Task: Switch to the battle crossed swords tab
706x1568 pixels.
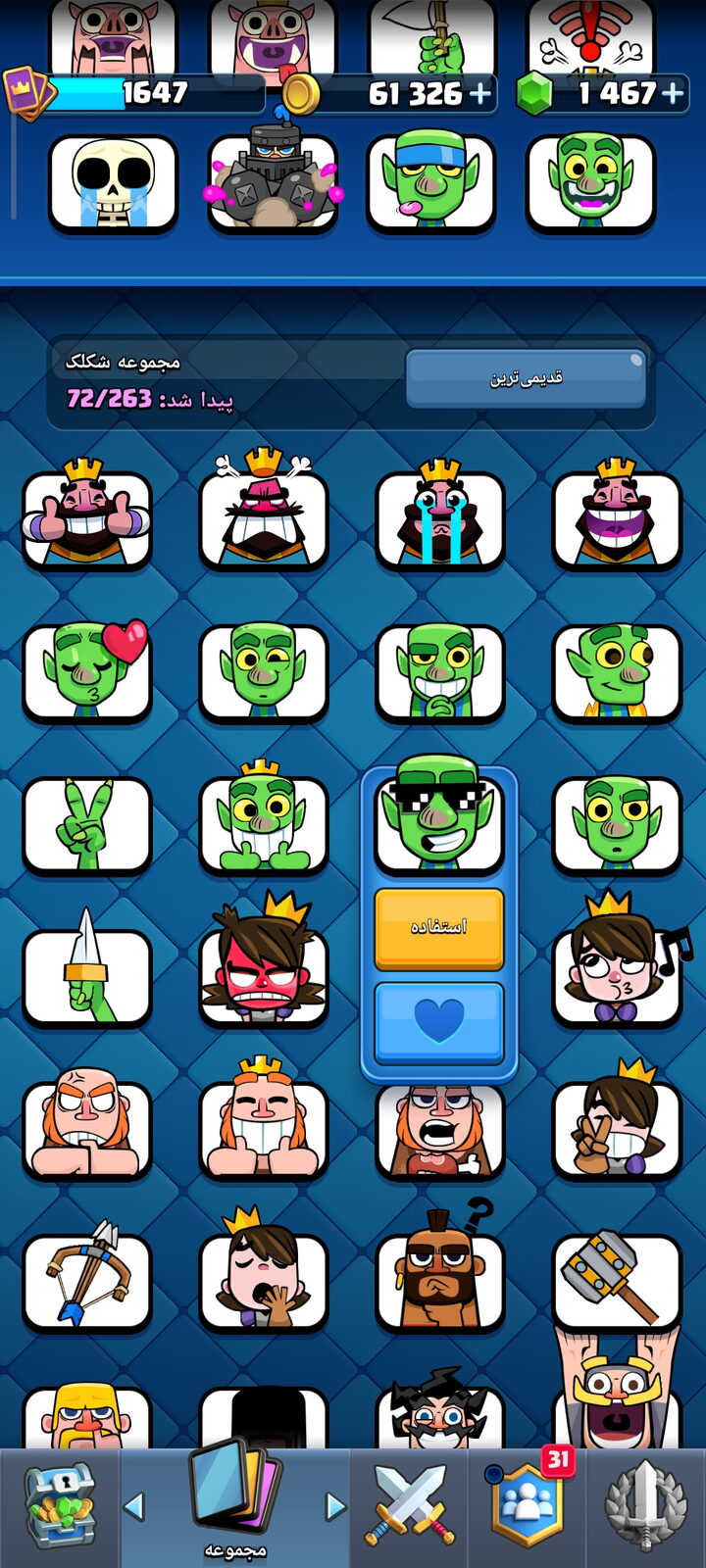Action: pyautogui.click(x=409, y=1506)
